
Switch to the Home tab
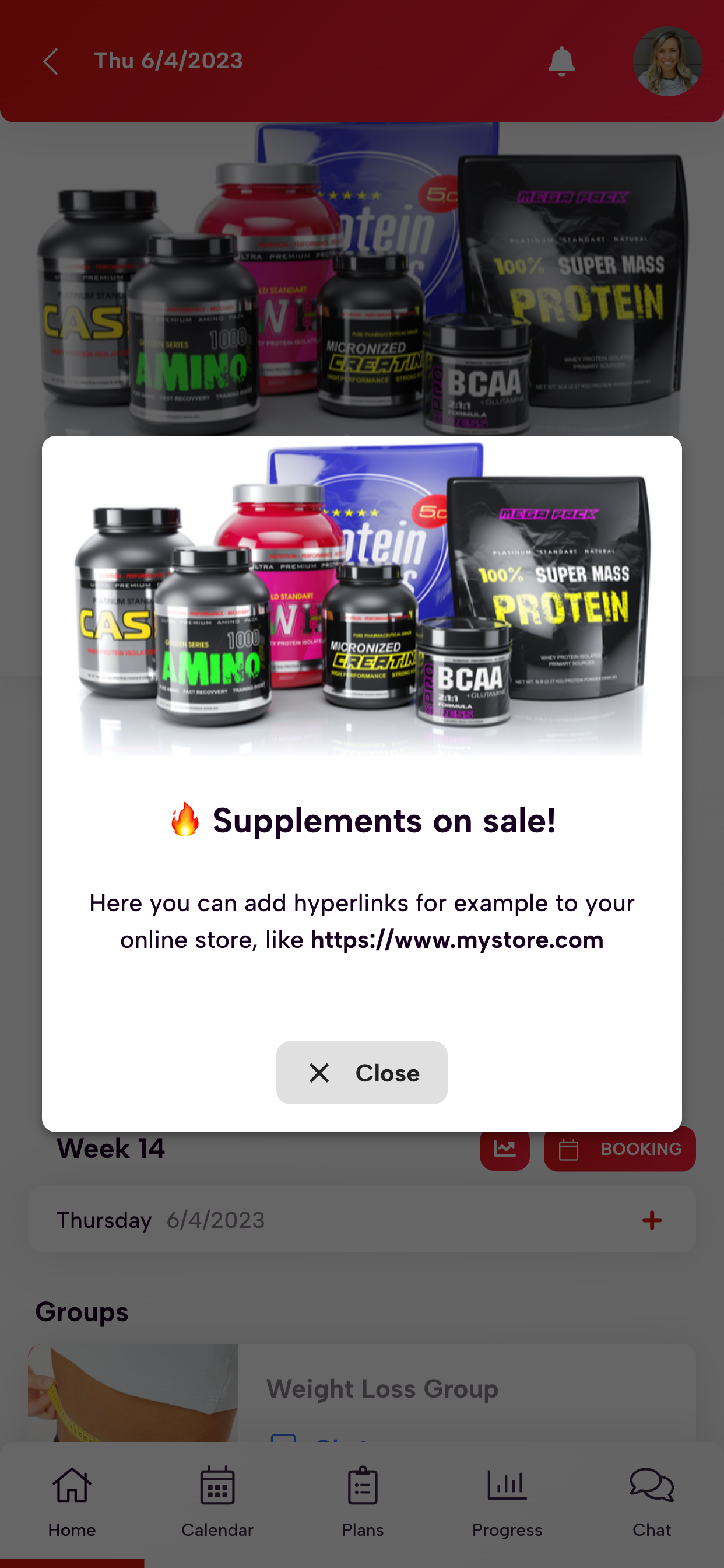click(72, 1501)
